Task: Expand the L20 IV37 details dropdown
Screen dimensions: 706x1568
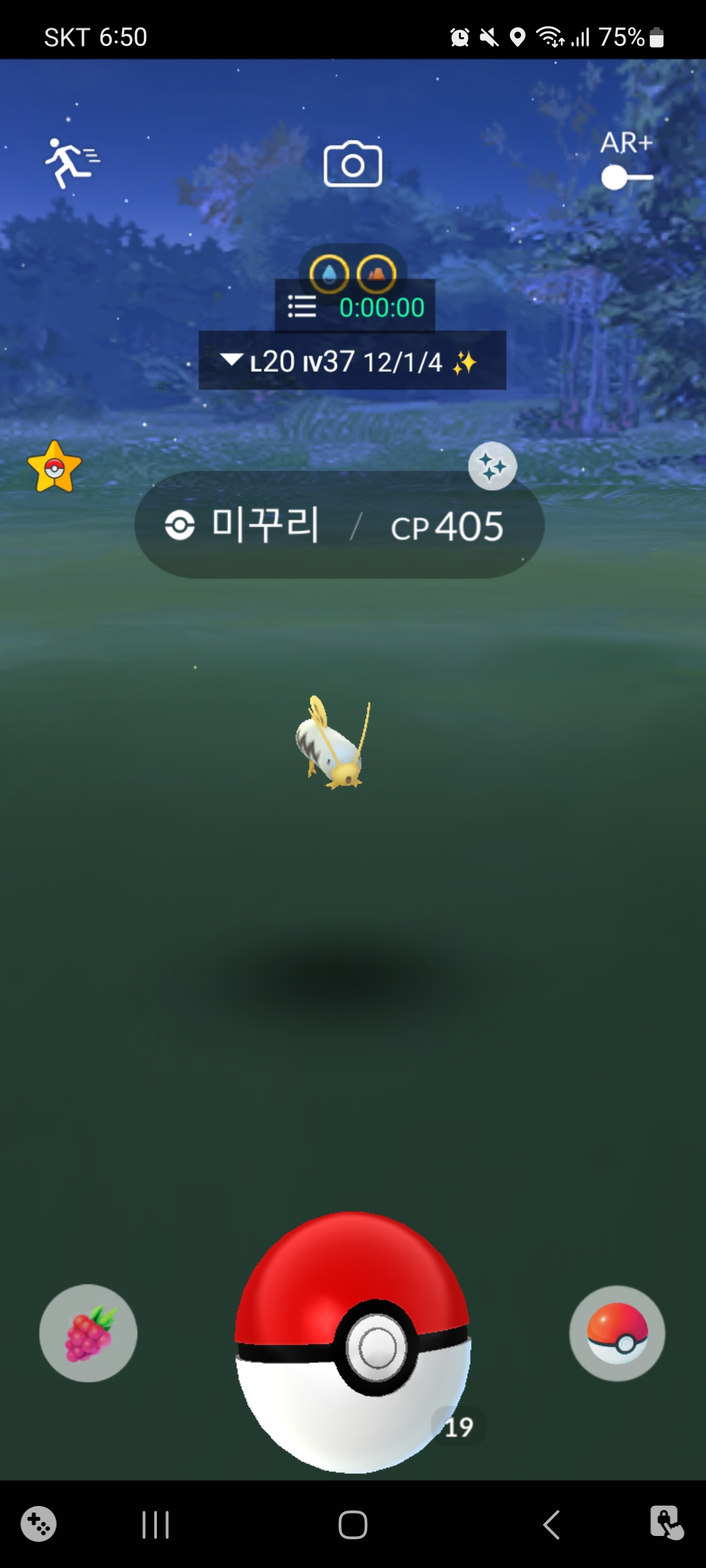Action: click(x=231, y=360)
